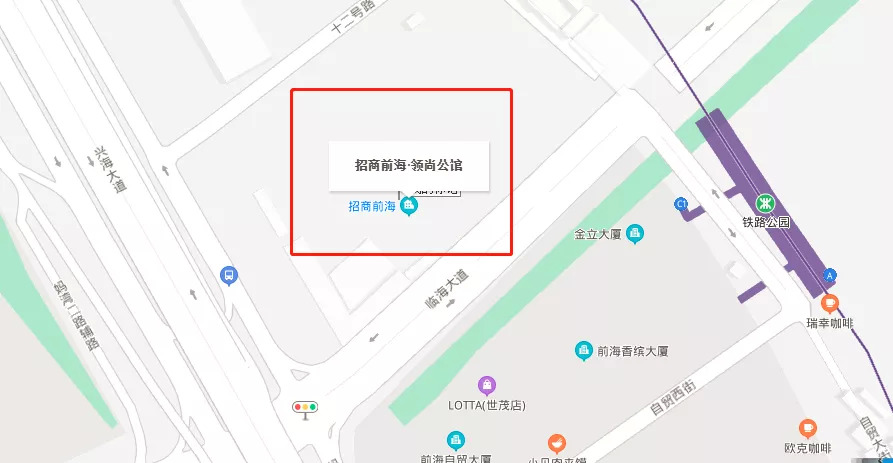893x463 pixels.
Task: Tap the 欧克咖啡 cafe marker
Action: tap(808, 429)
